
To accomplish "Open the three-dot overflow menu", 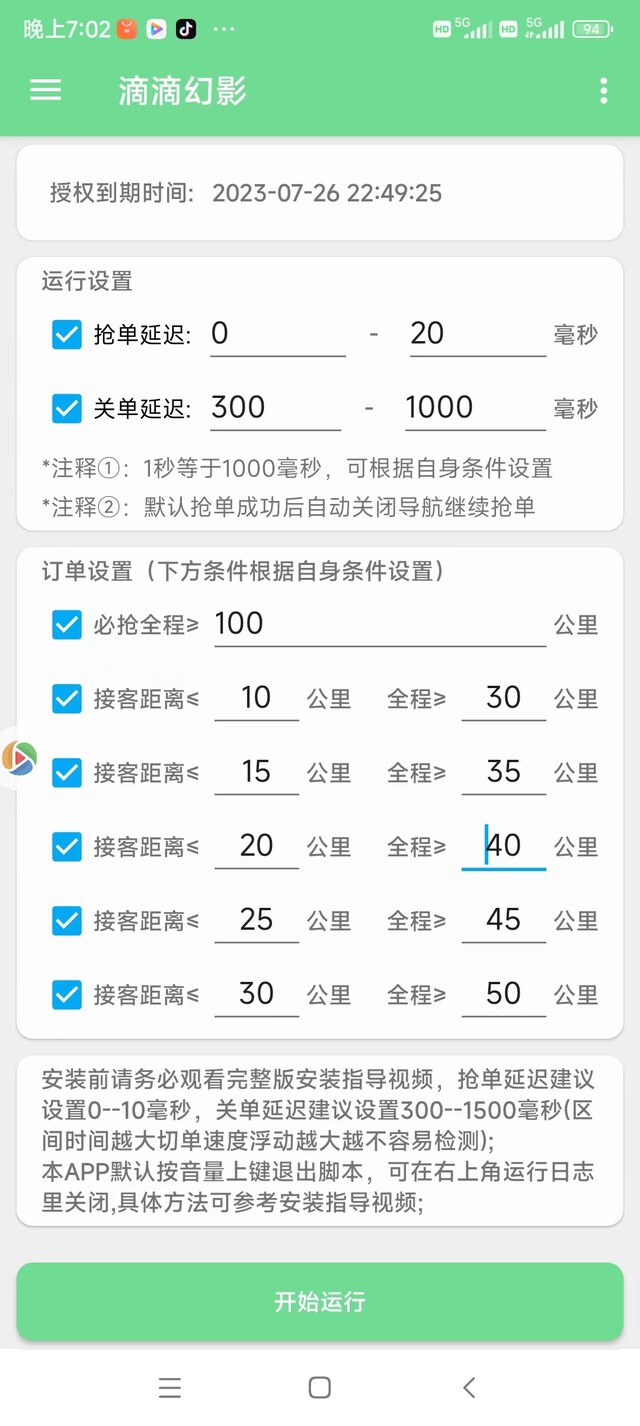I will pyautogui.click(x=603, y=91).
